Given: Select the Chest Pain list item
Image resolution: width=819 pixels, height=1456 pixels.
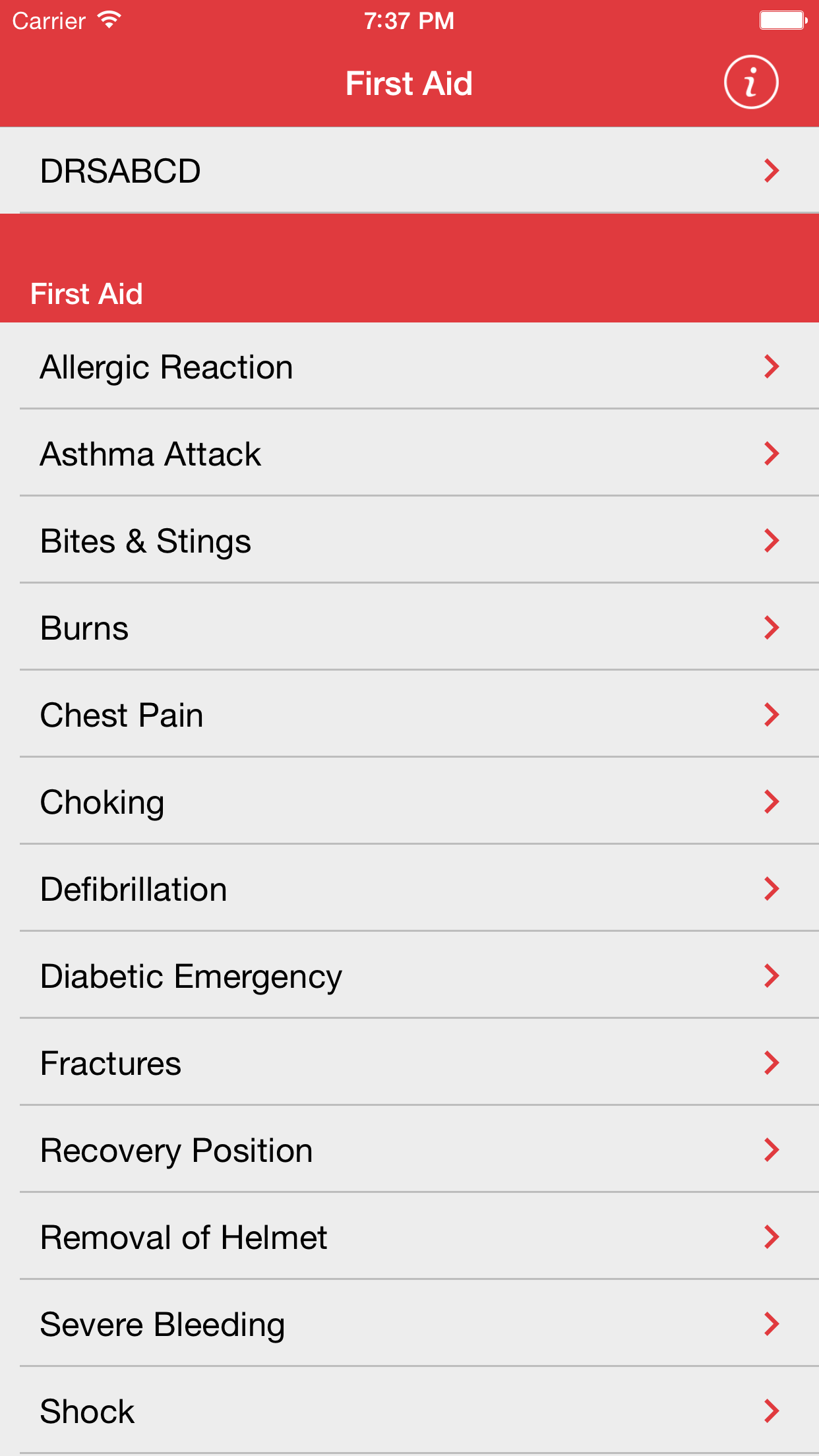Looking at the screenshot, I should coord(409,714).
